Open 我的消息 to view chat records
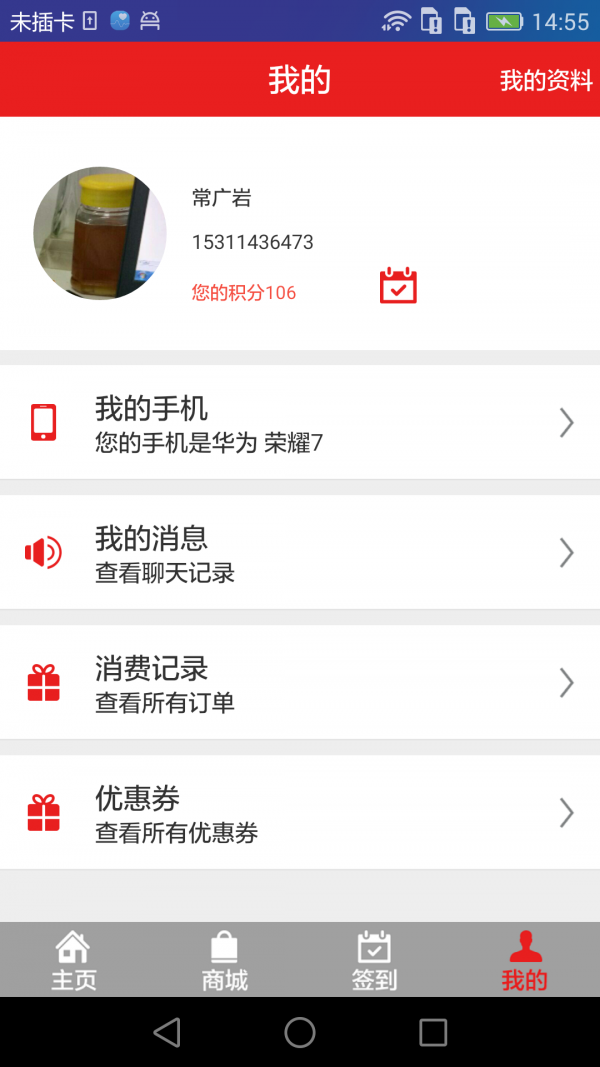The width and height of the screenshot is (600, 1067). point(300,553)
